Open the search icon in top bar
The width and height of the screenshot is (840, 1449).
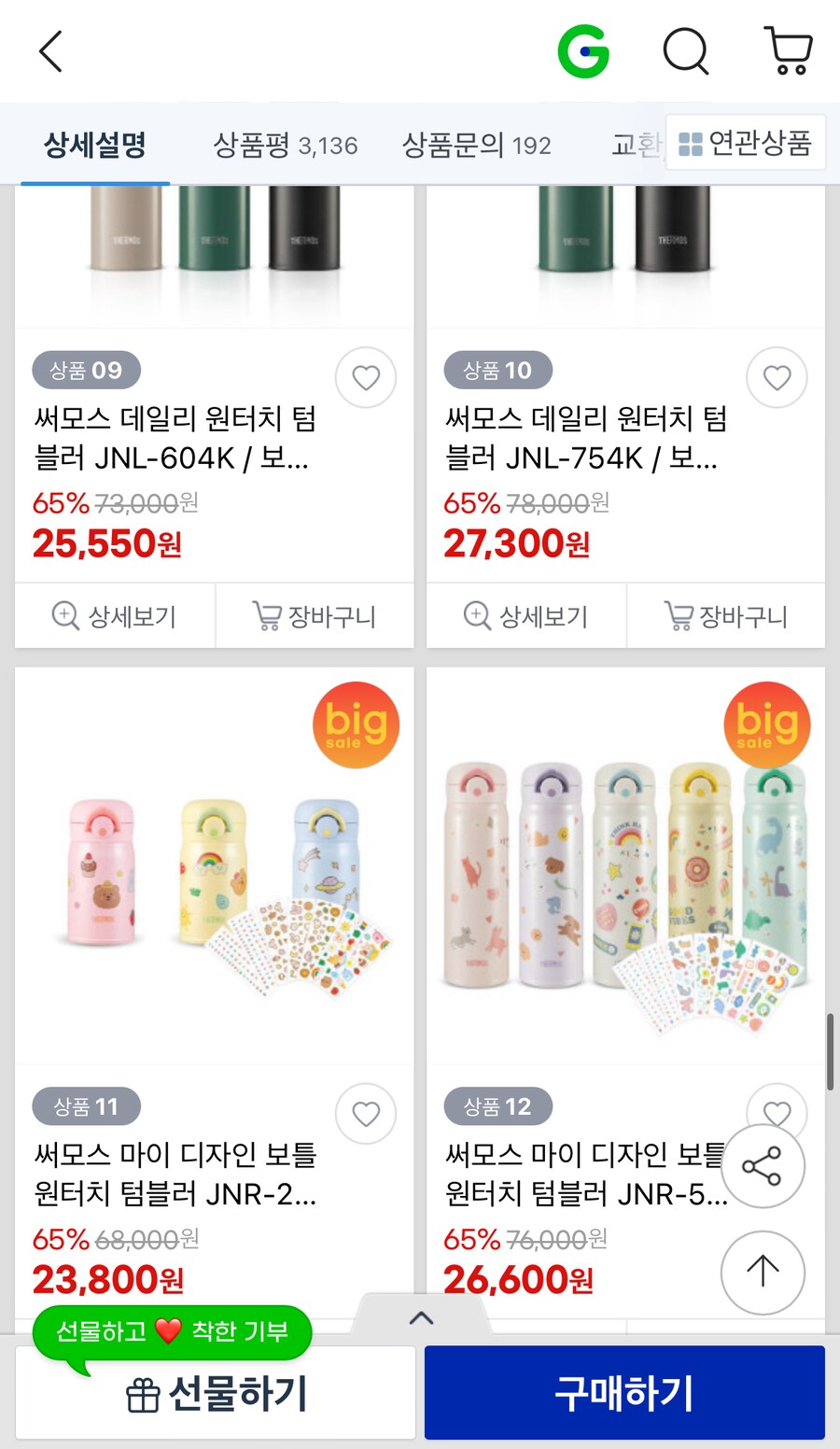coord(686,51)
